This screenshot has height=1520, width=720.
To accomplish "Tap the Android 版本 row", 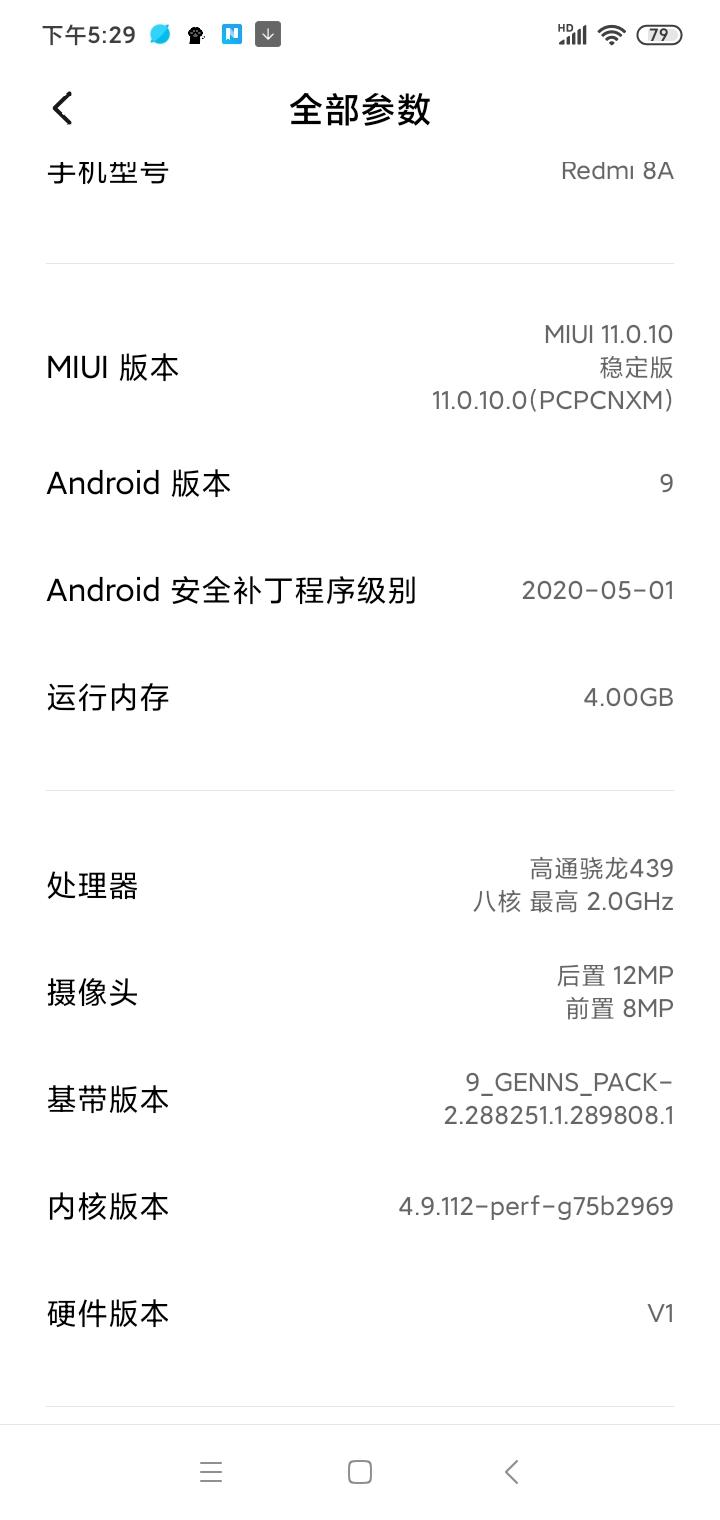I will click(360, 484).
